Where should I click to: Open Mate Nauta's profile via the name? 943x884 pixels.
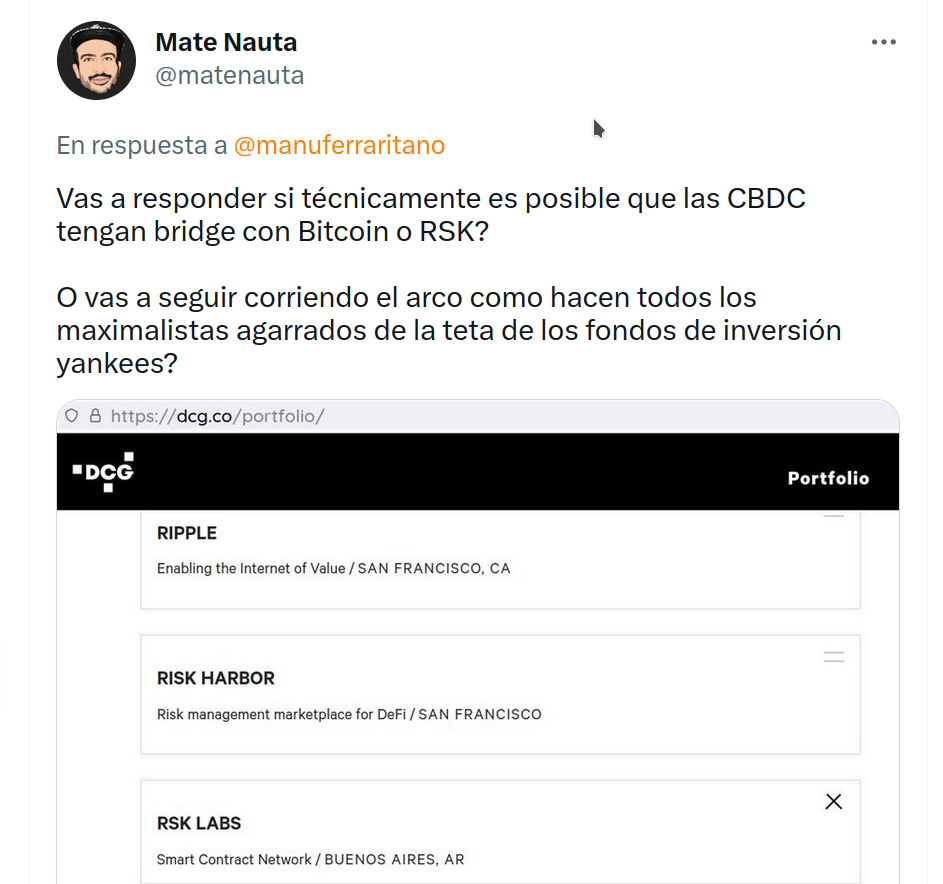click(x=226, y=43)
